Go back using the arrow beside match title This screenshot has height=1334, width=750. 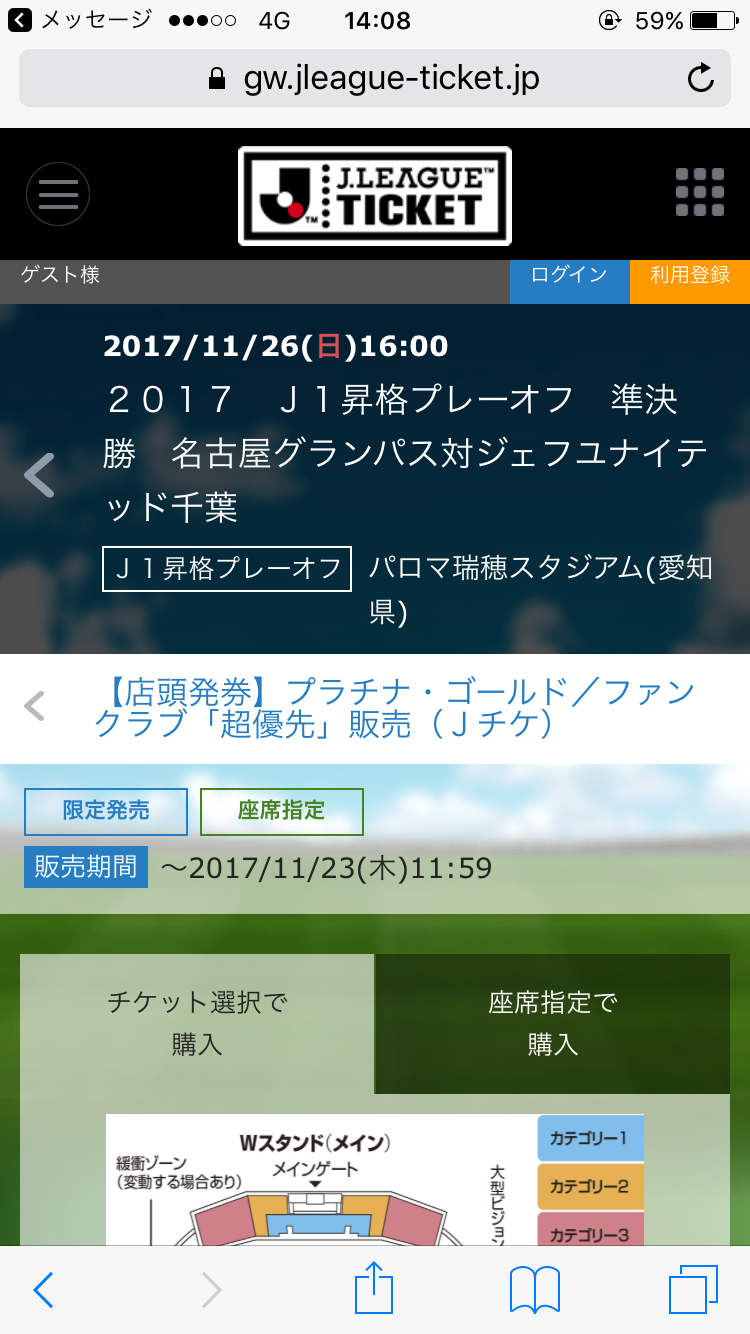tap(40, 475)
